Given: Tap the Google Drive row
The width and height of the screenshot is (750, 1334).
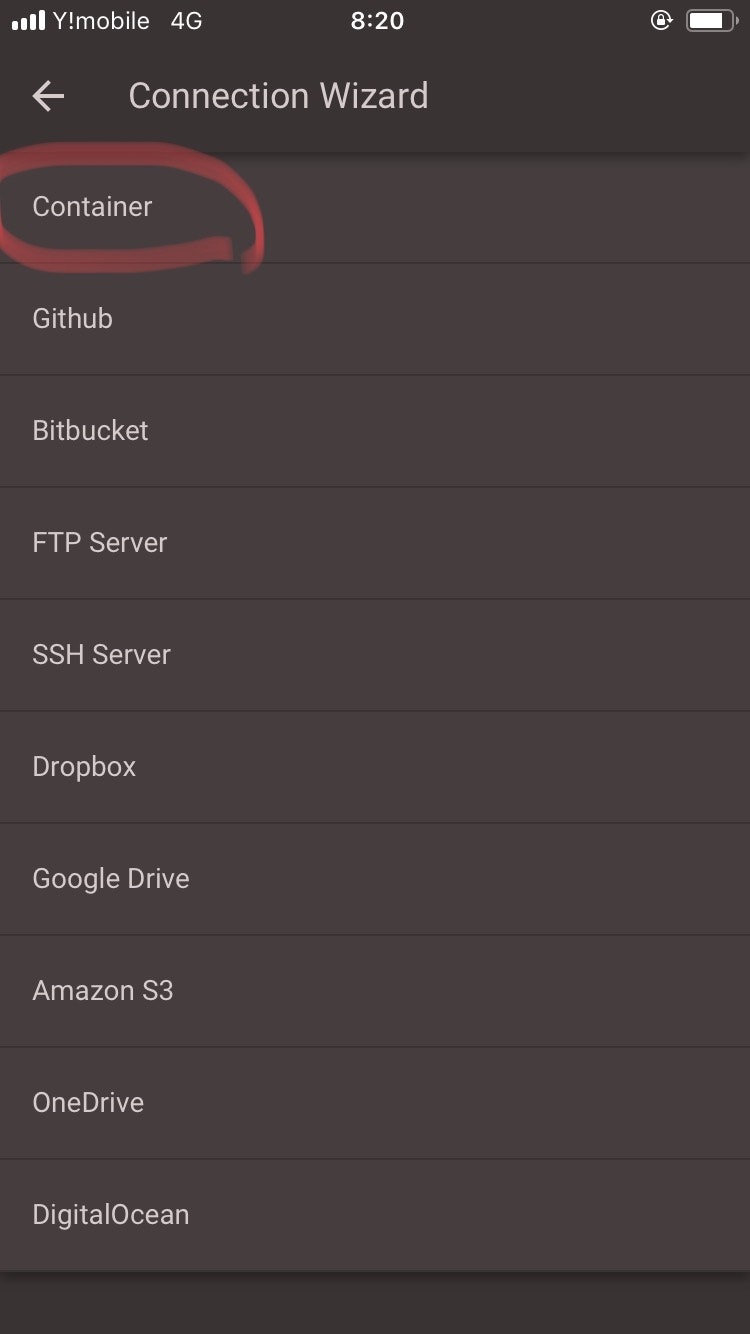Looking at the screenshot, I should [x=111, y=879].
